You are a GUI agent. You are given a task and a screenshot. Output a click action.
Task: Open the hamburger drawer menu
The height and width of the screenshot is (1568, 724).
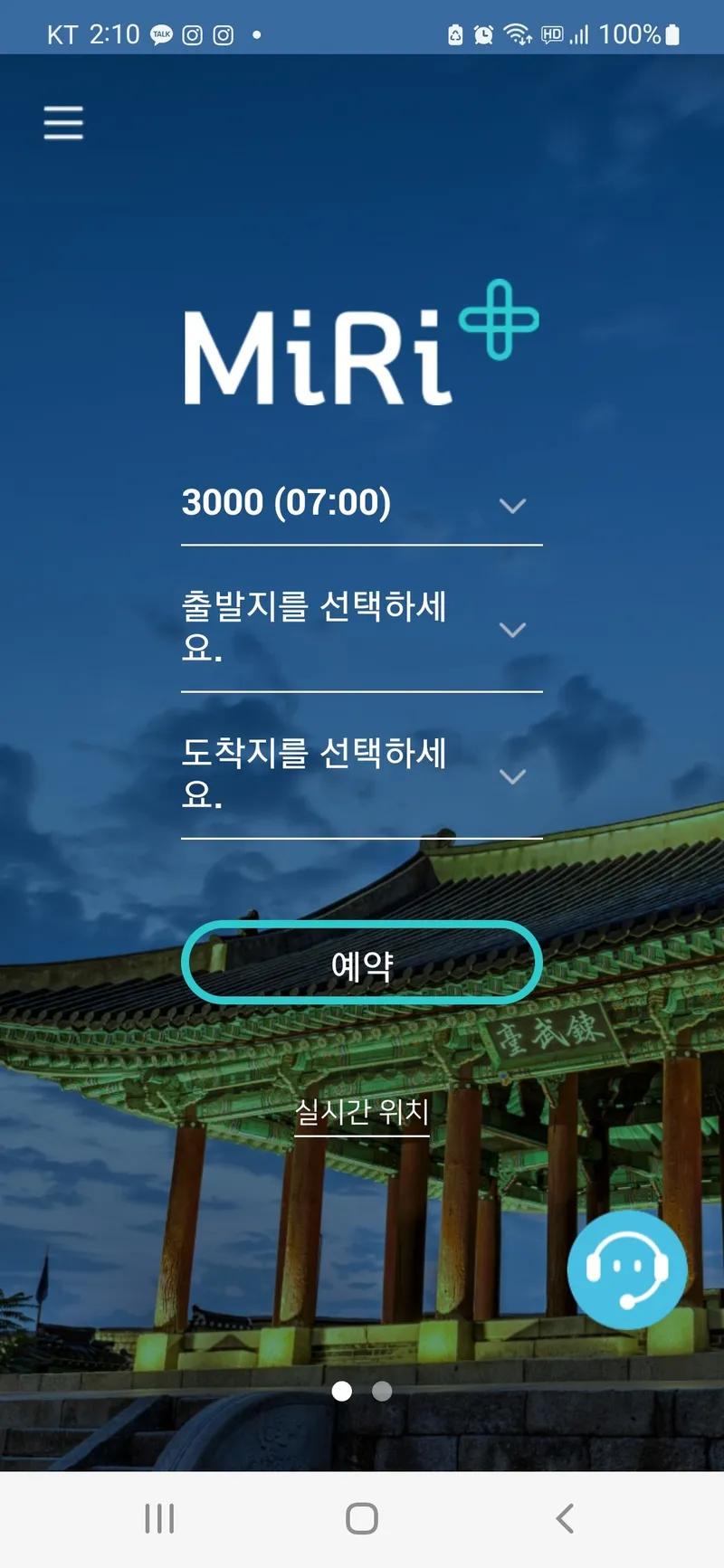click(x=63, y=122)
